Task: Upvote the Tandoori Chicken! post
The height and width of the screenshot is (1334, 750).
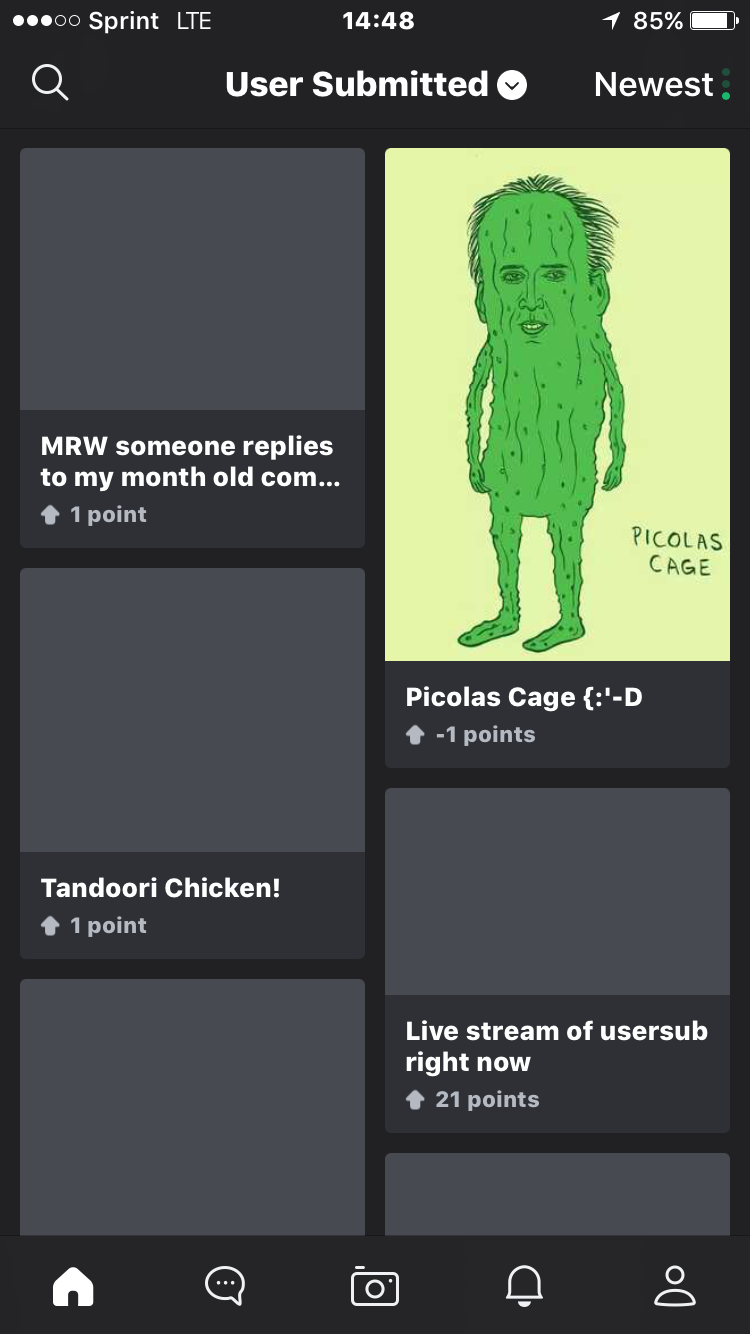Action: [x=51, y=926]
